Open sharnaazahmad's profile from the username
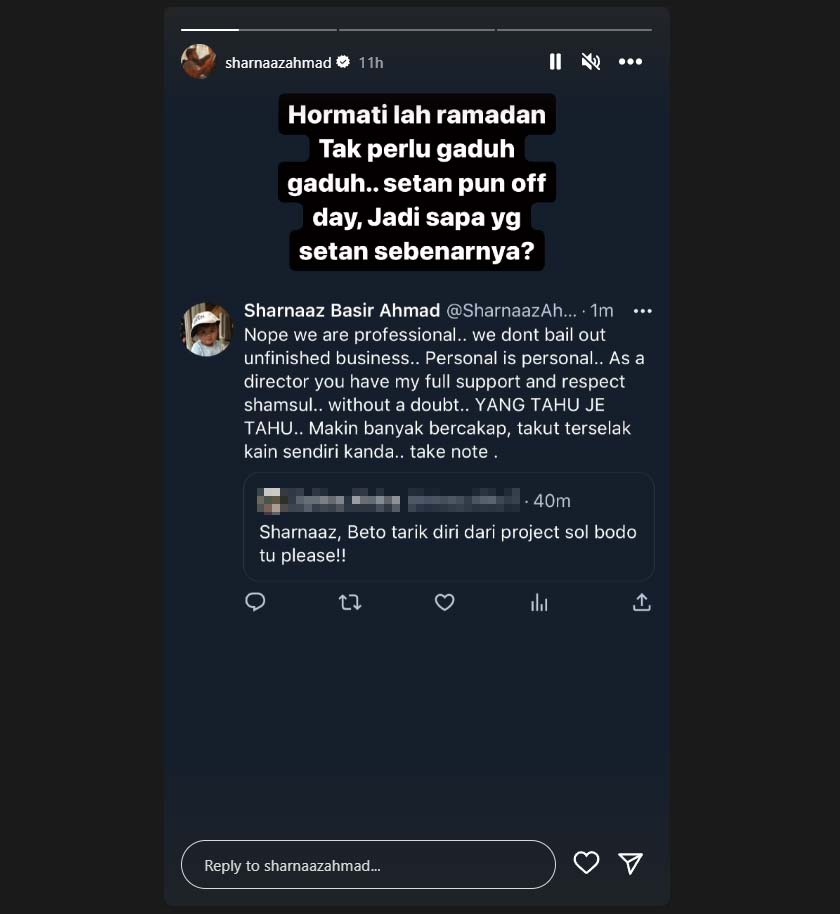The height and width of the screenshot is (914, 840). point(278,62)
